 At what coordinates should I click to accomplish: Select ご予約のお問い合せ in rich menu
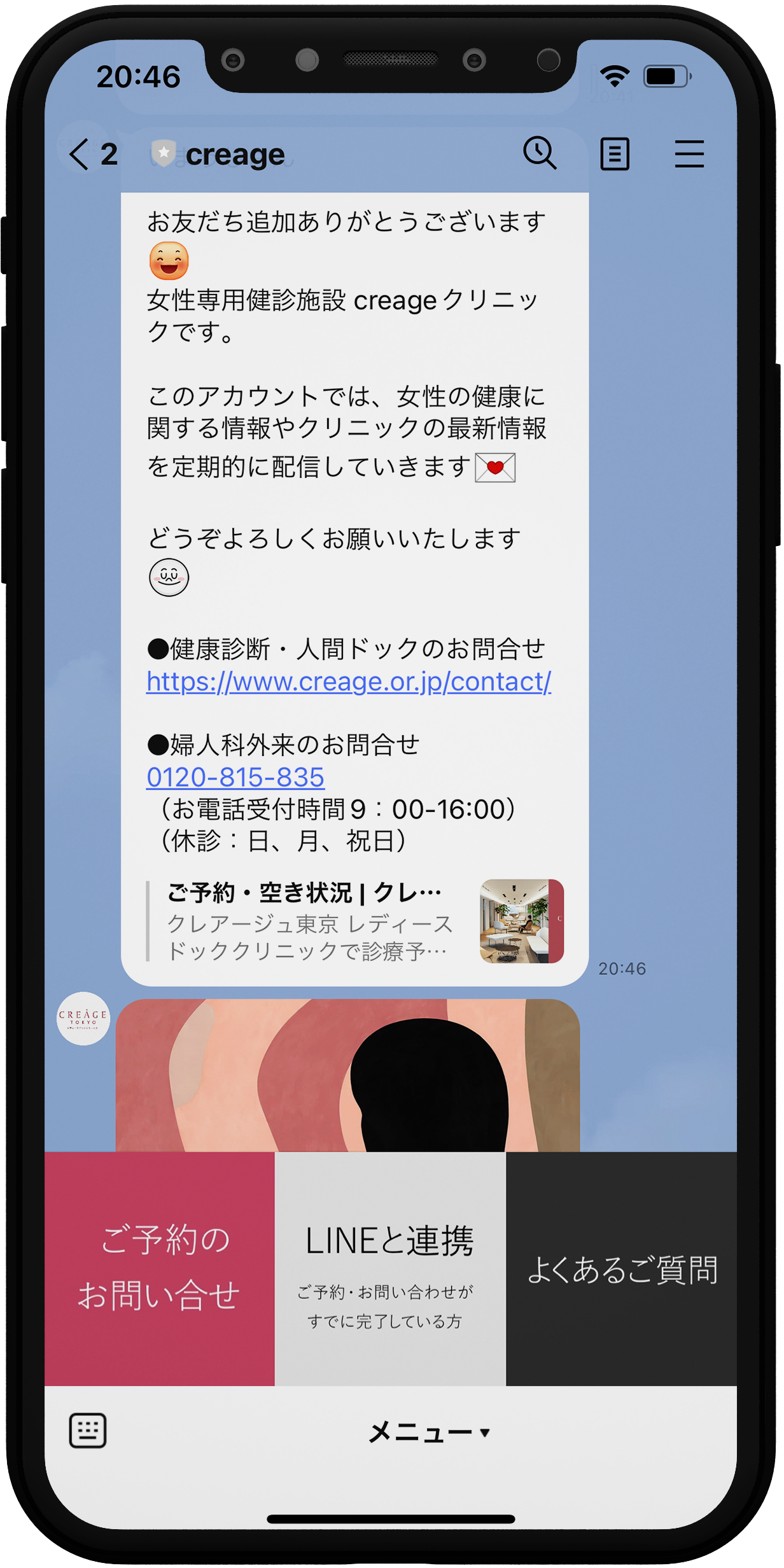point(159,1268)
